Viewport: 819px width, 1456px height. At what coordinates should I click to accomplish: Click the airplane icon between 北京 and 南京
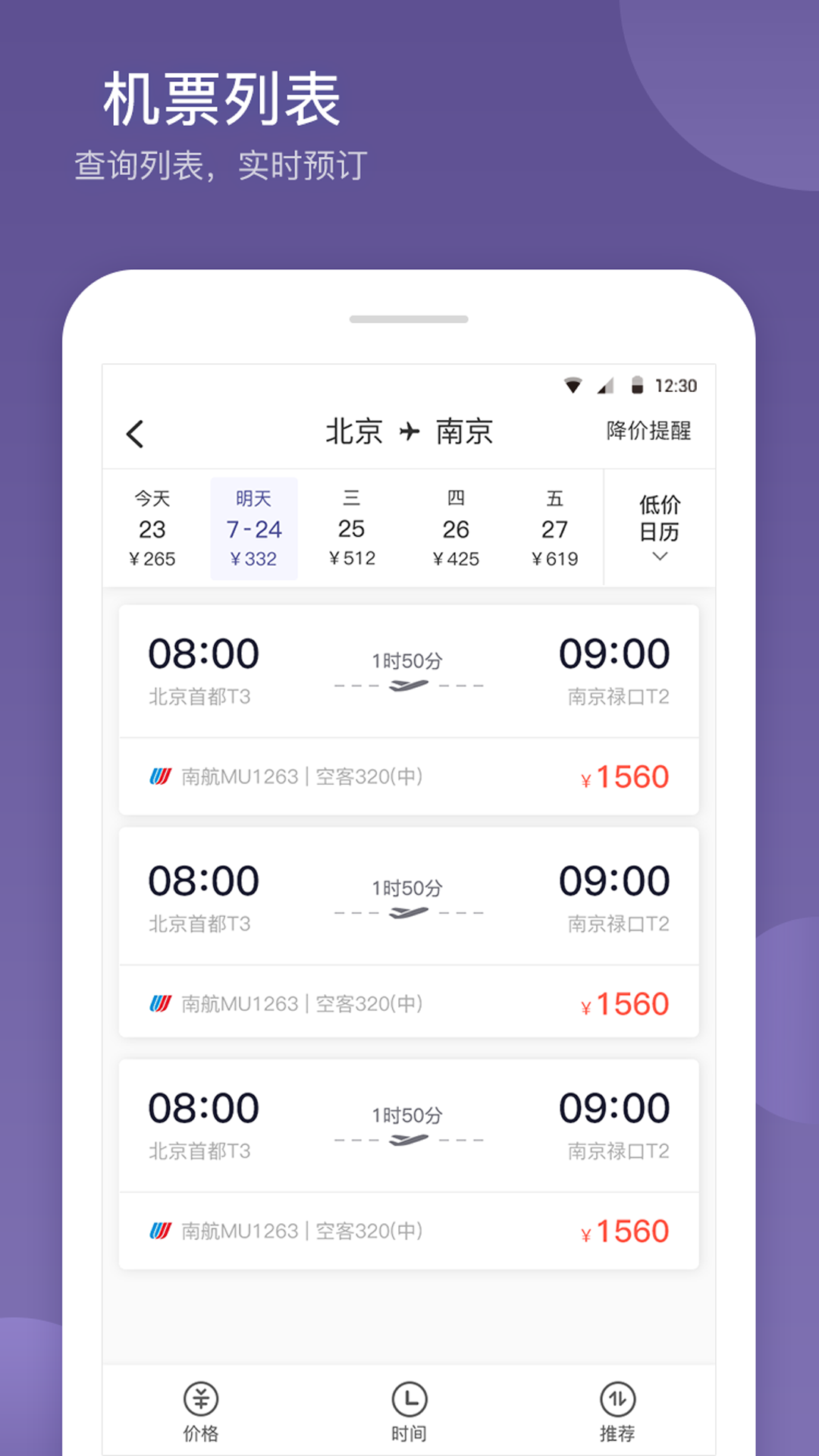click(x=409, y=431)
